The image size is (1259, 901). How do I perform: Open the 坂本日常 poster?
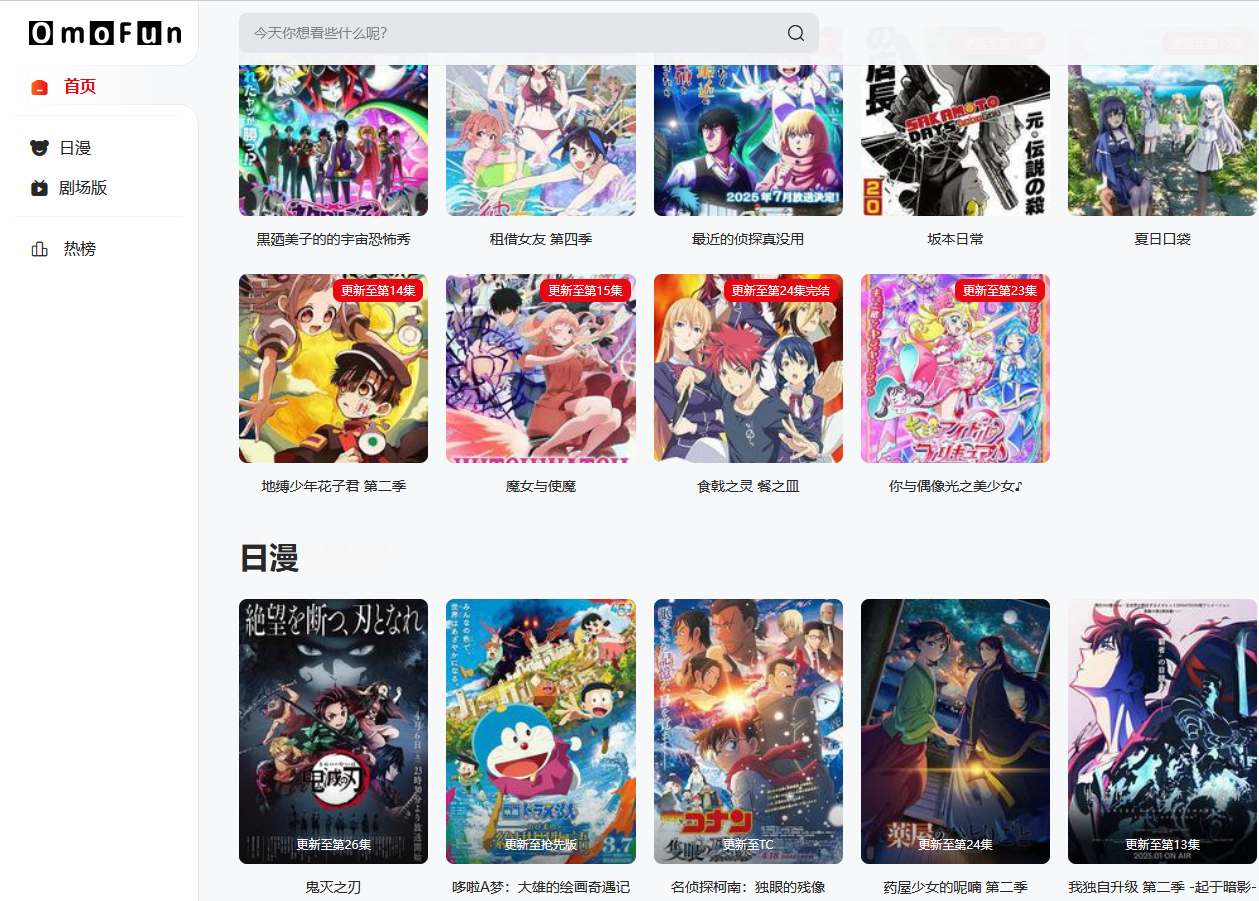click(955, 140)
